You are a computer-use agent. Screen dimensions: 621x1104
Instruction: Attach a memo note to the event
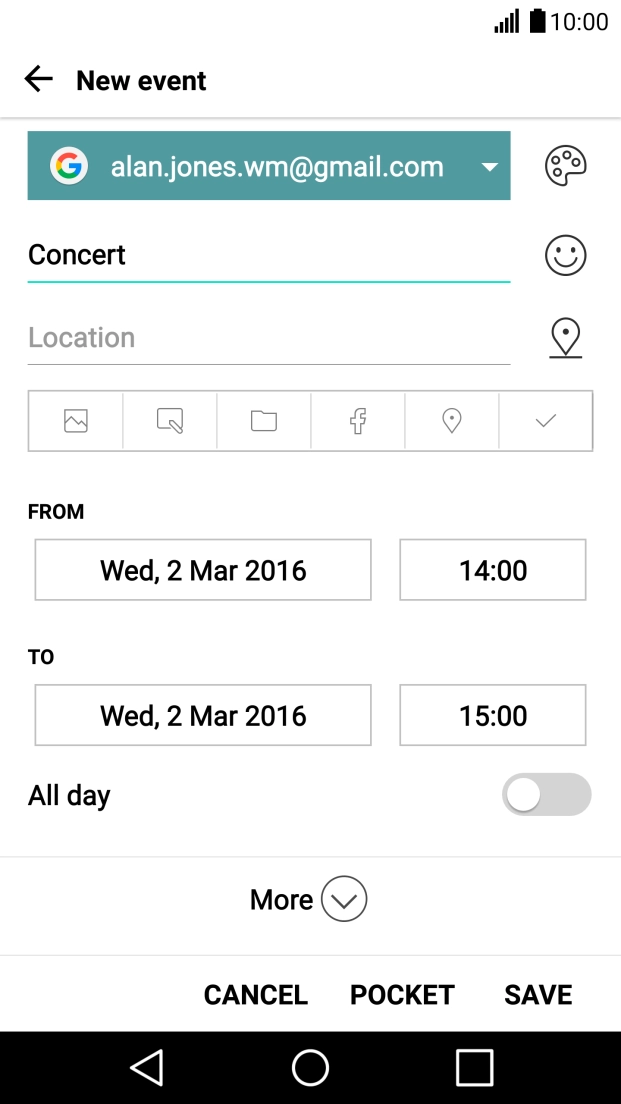[x=170, y=421]
